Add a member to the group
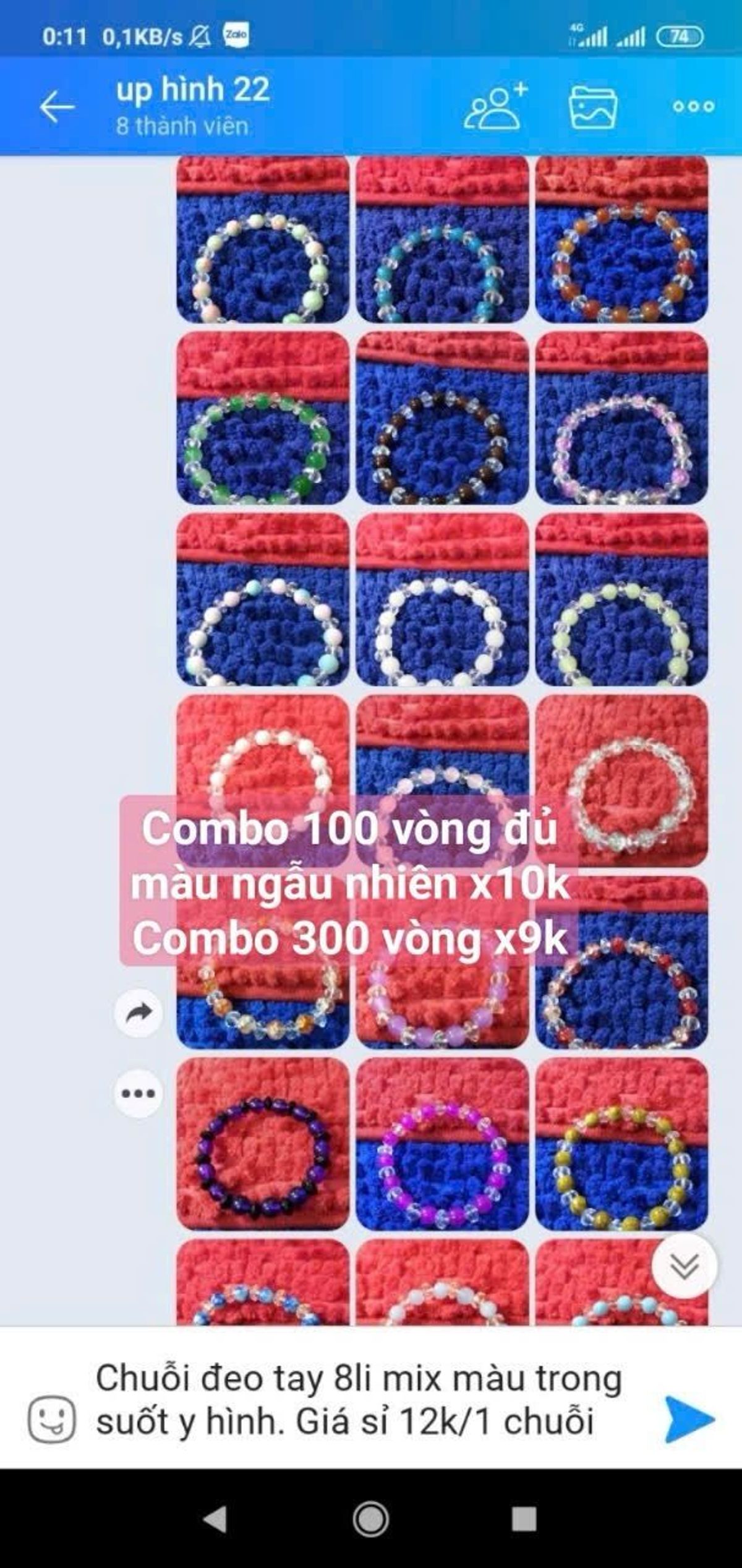This screenshot has width=742, height=1568. coord(495,106)
